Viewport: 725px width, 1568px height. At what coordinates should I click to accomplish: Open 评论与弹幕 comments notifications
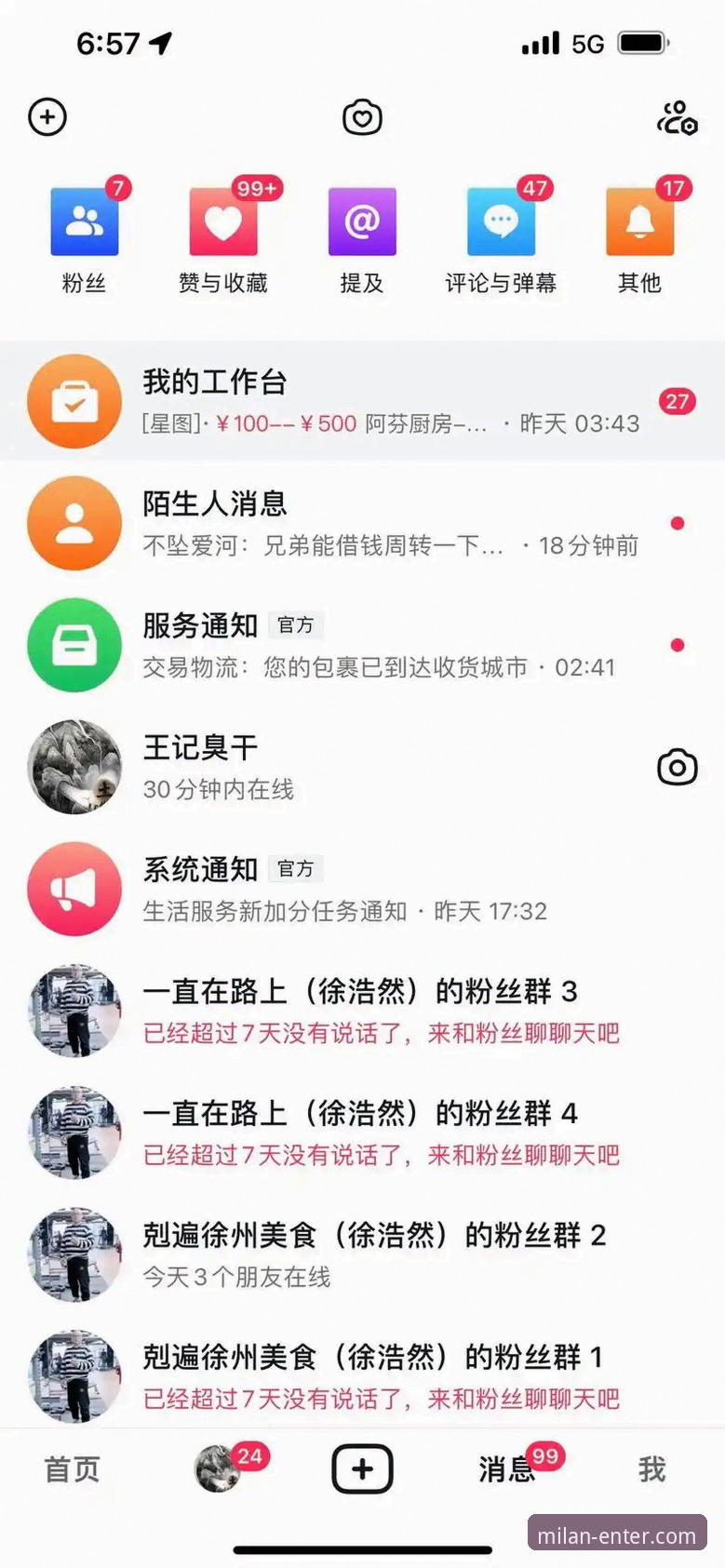tap(501, 221)
